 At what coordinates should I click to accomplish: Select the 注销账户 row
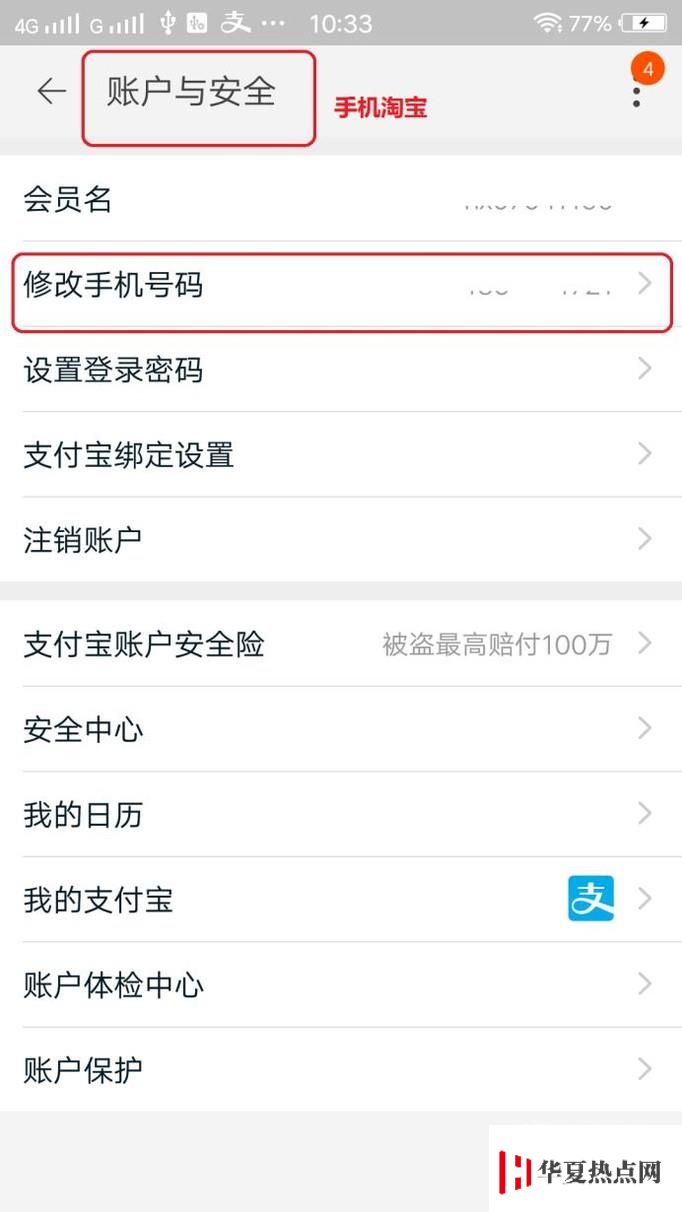click(341, 540)
